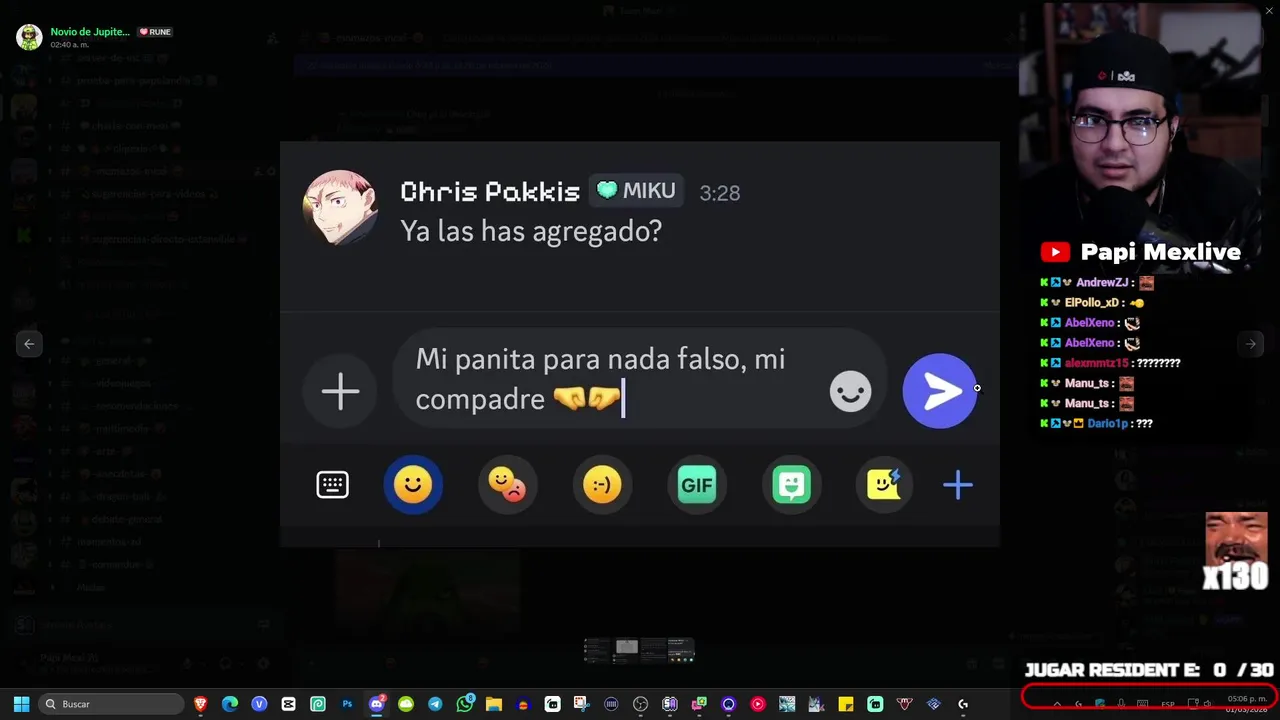Screen dimensions: 1280x720
Task: Open Discord from the taskbar
Action: coord(377,704)
